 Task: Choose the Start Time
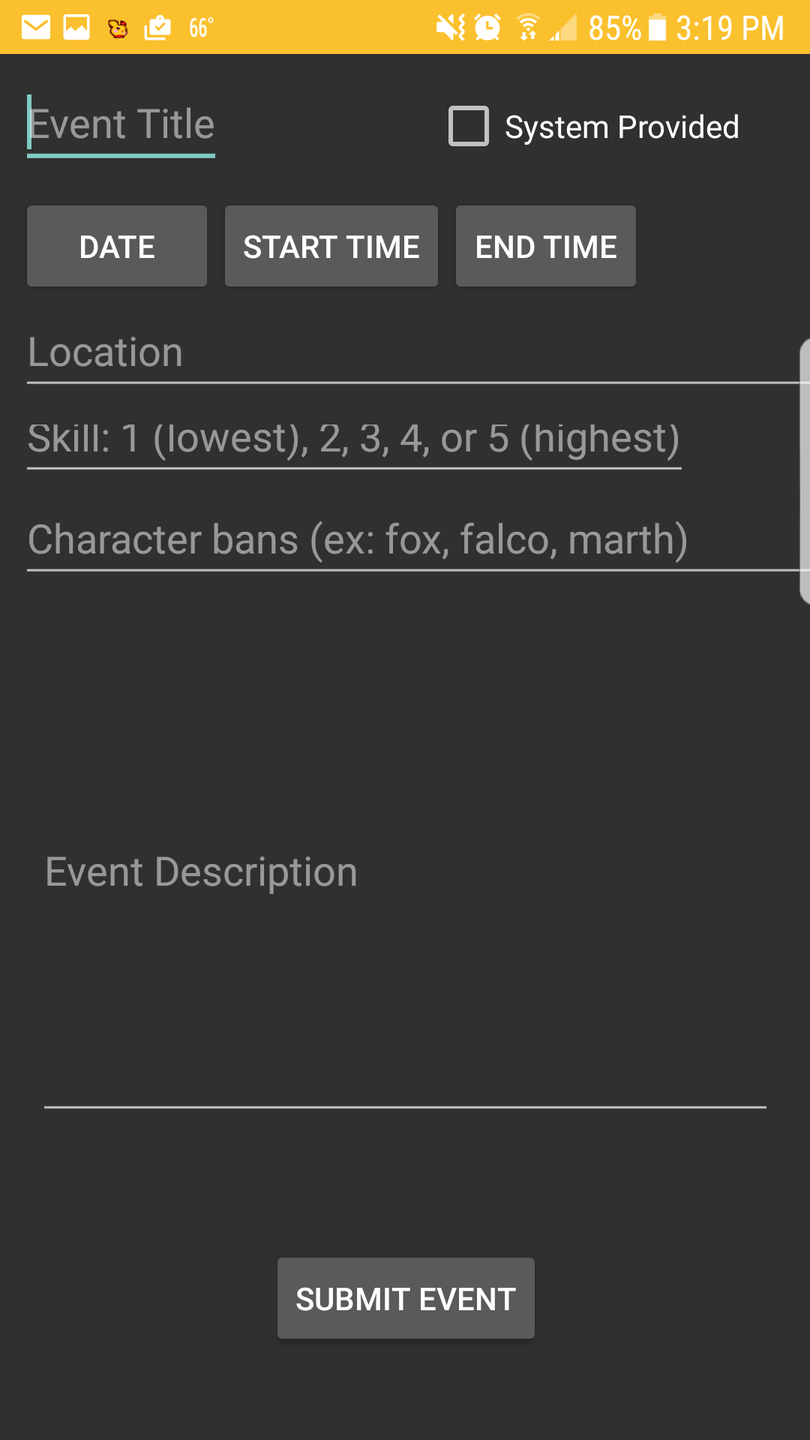click(331, 247)
